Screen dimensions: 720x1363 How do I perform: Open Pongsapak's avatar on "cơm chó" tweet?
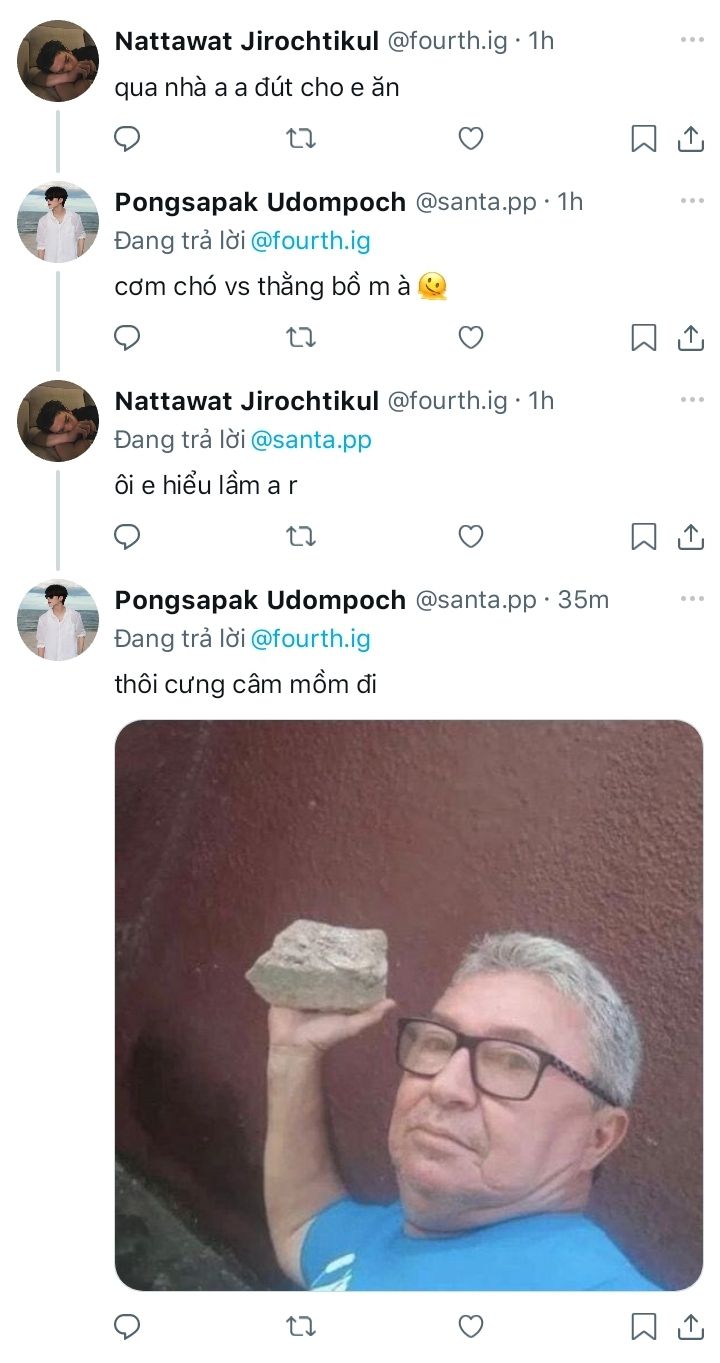point(58,222)
